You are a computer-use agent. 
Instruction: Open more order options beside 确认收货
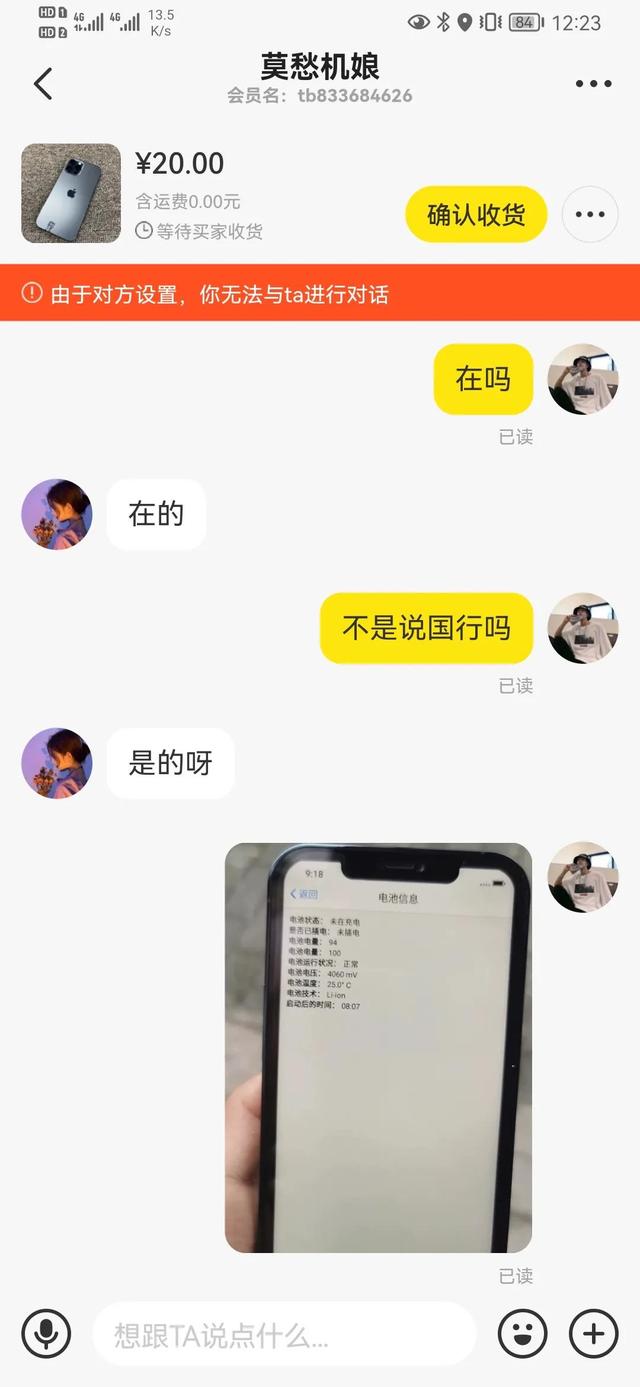tap(590, 214)
